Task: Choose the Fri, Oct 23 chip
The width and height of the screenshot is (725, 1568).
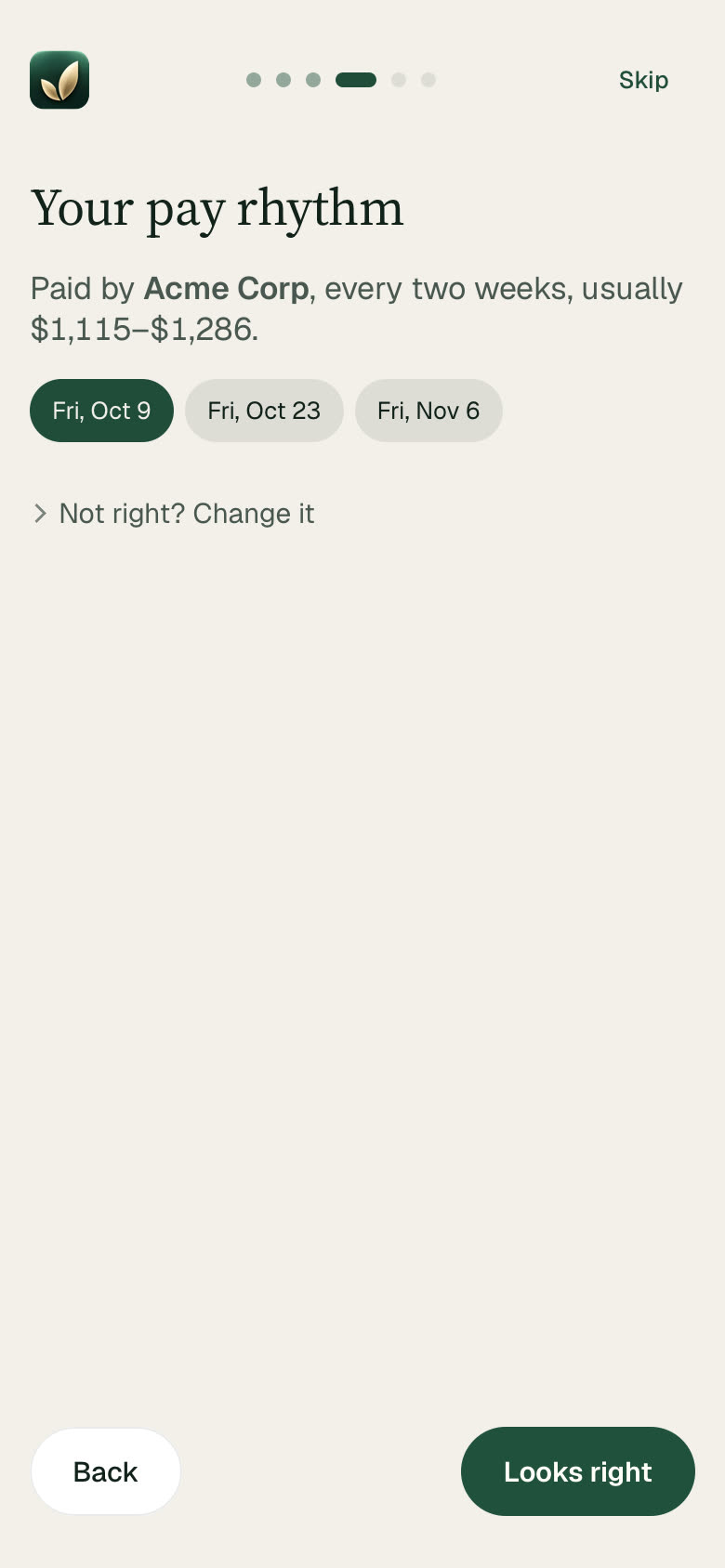Action: [264, 411]
